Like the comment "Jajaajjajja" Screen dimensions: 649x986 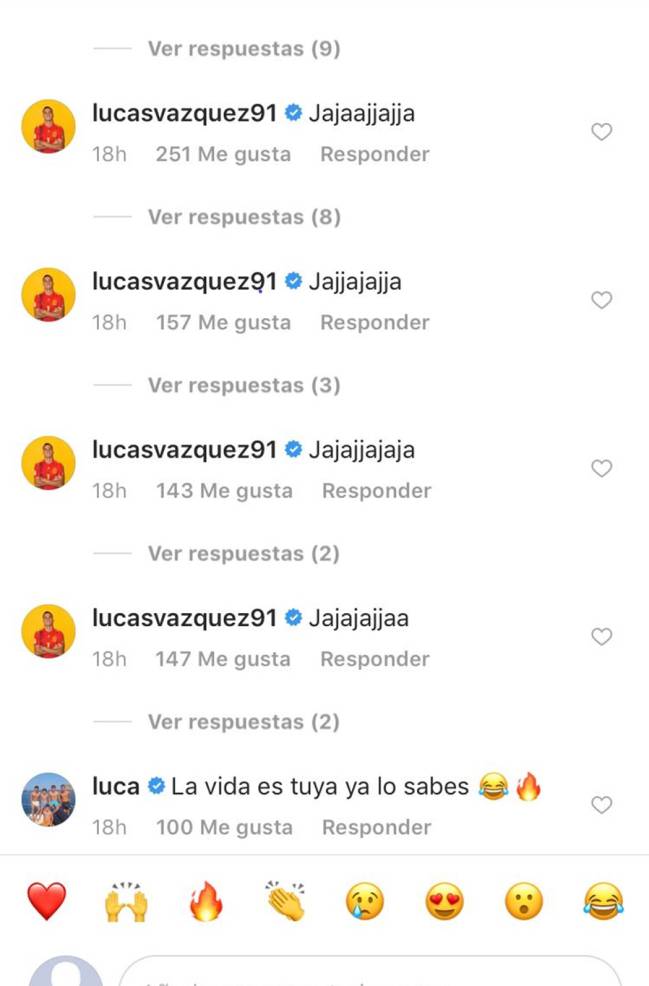601,132
